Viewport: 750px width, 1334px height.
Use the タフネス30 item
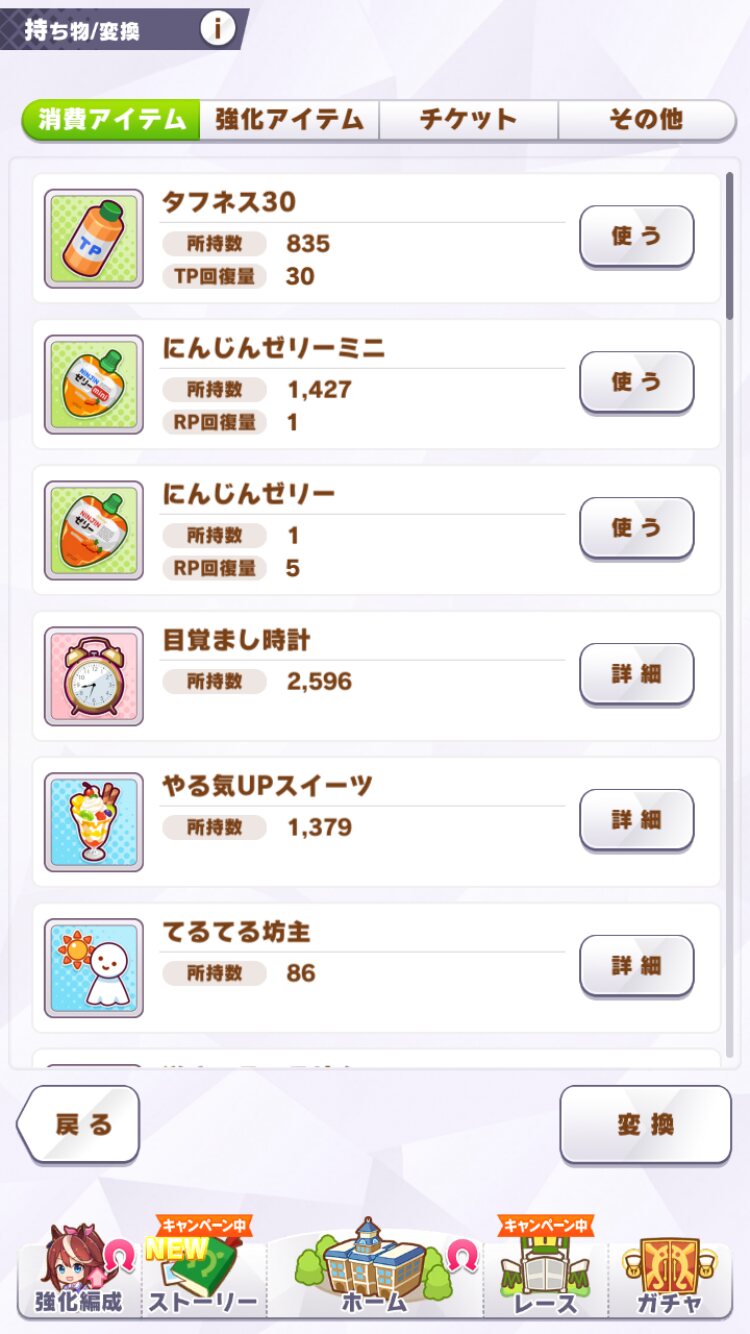636,236
